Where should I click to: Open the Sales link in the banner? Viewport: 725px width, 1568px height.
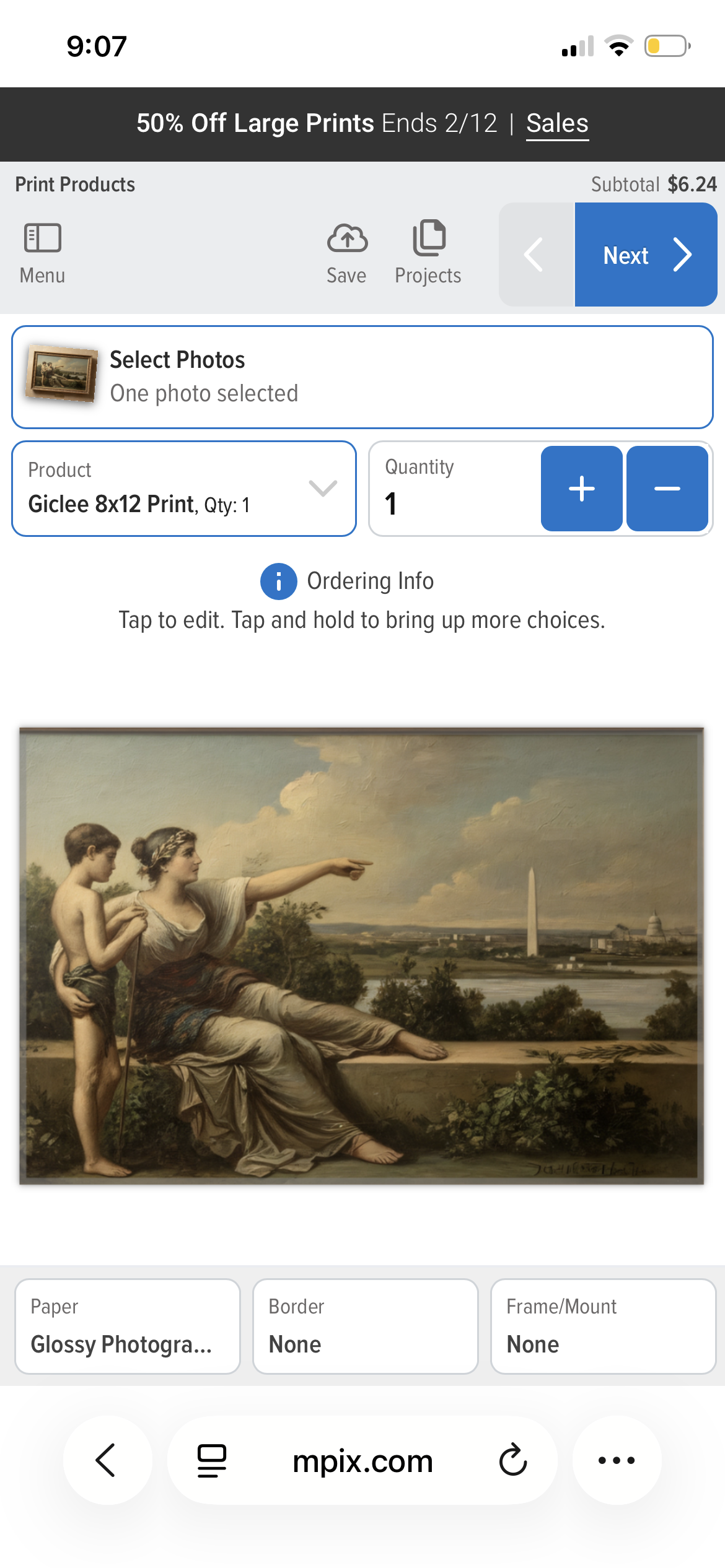coord(556,123)
